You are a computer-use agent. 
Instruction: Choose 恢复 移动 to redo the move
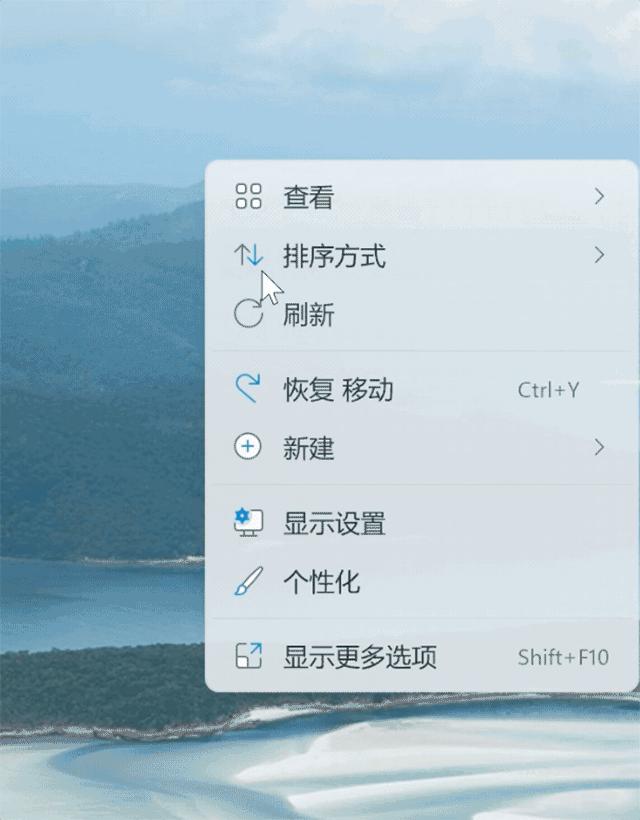tap(338, 390)
